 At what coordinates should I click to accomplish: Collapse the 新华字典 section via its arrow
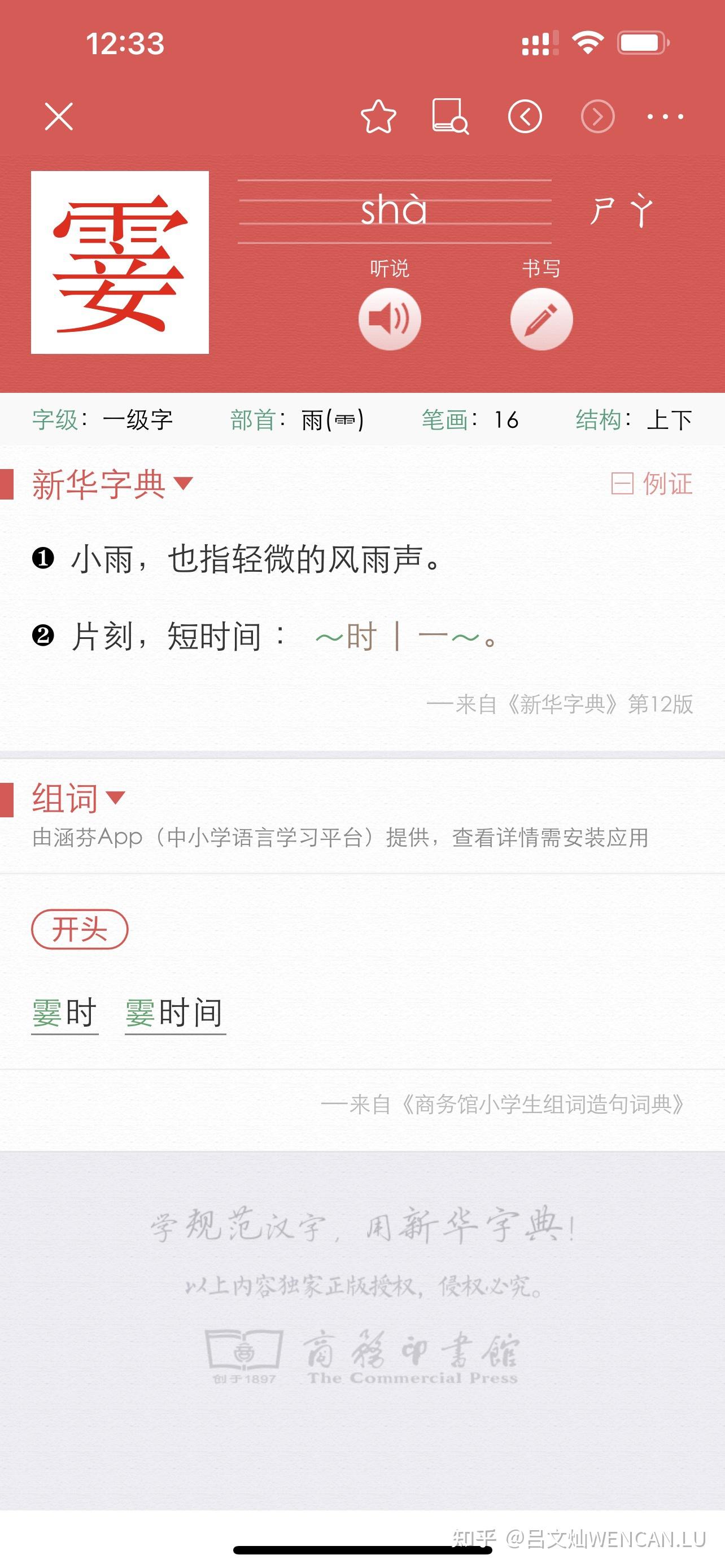[x=182, y=484]
